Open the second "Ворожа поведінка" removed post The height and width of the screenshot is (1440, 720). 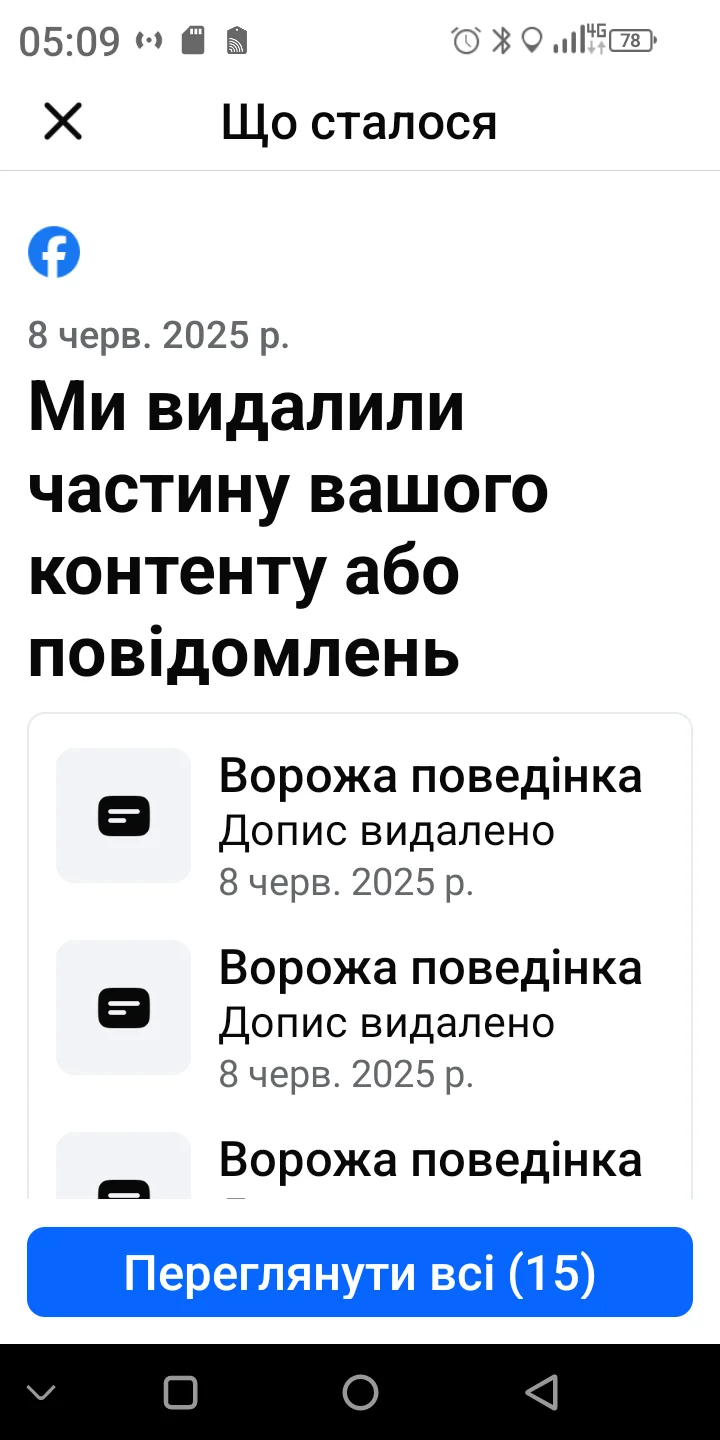pos(360,1008)
